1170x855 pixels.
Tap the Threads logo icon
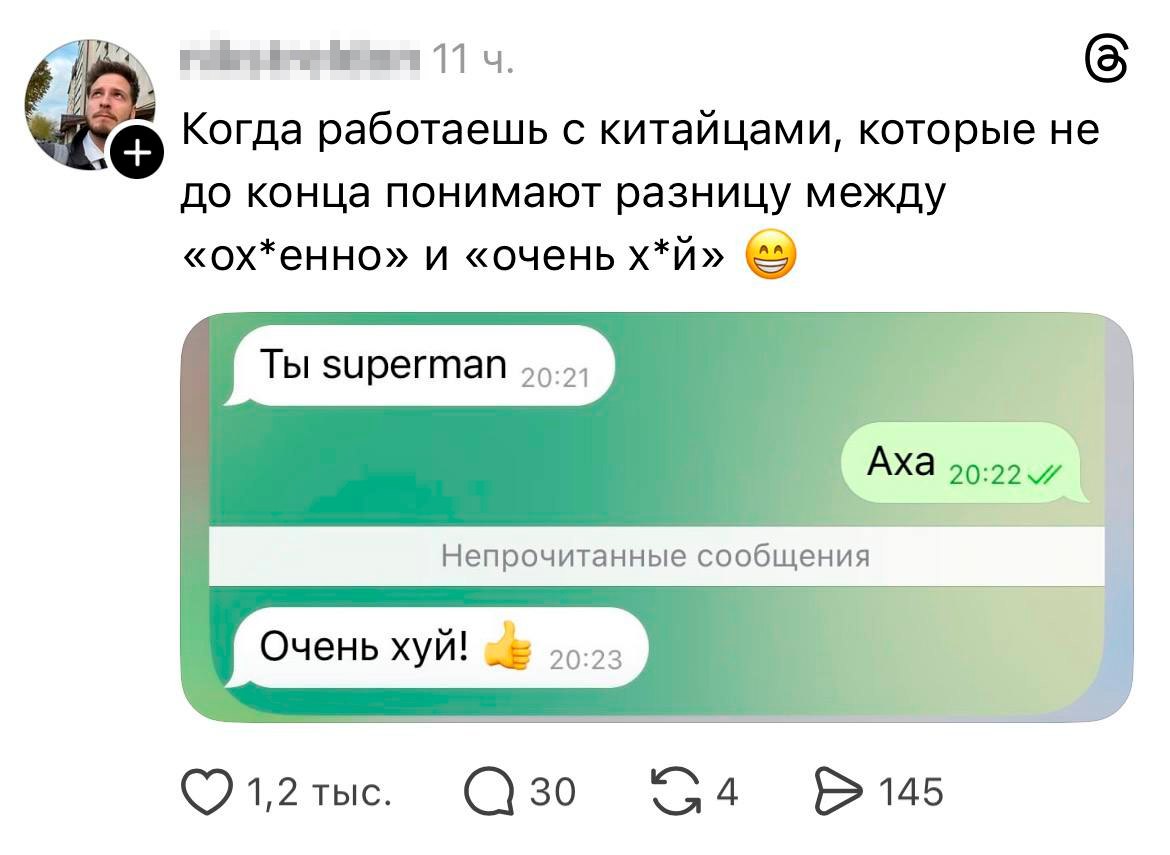(x=1107, y=62)
